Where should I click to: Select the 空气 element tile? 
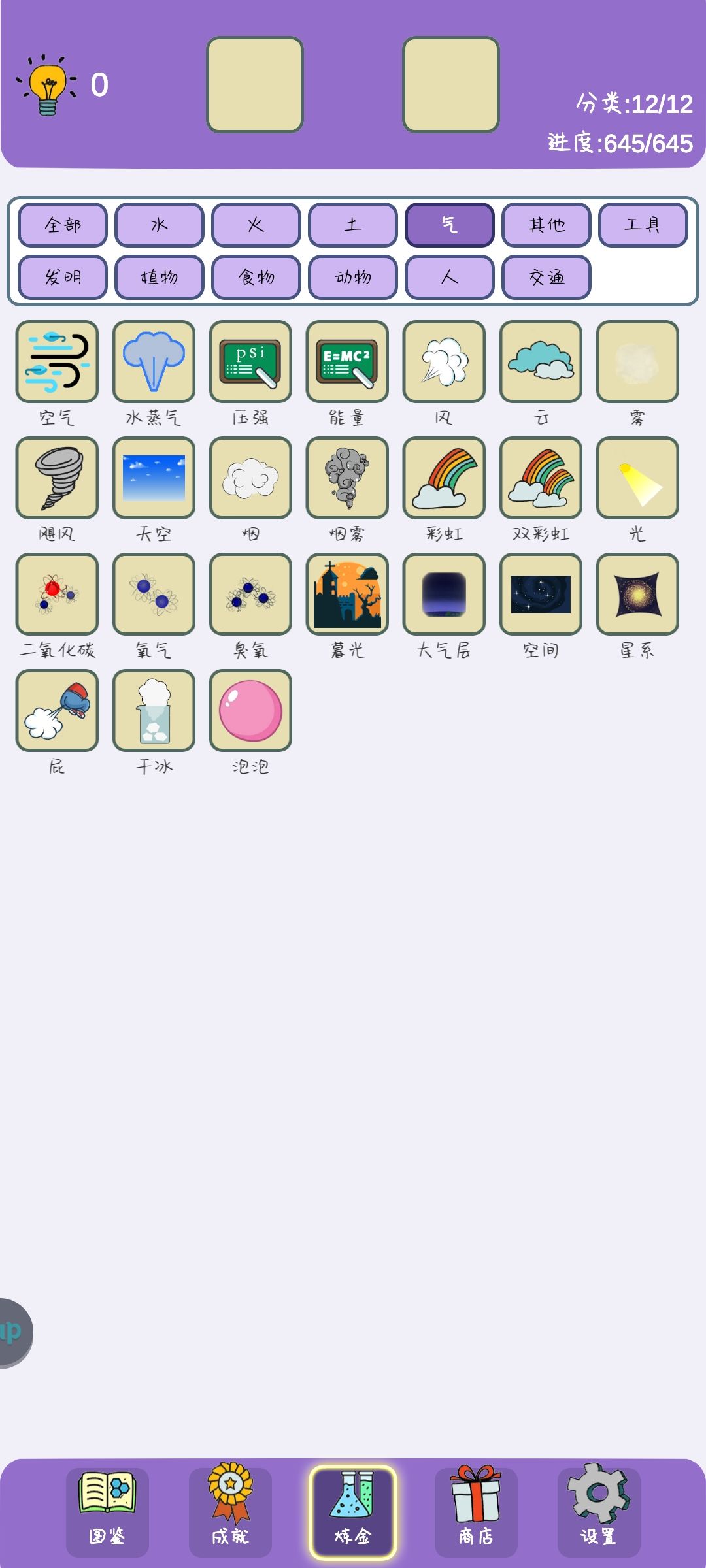point(57,361)
